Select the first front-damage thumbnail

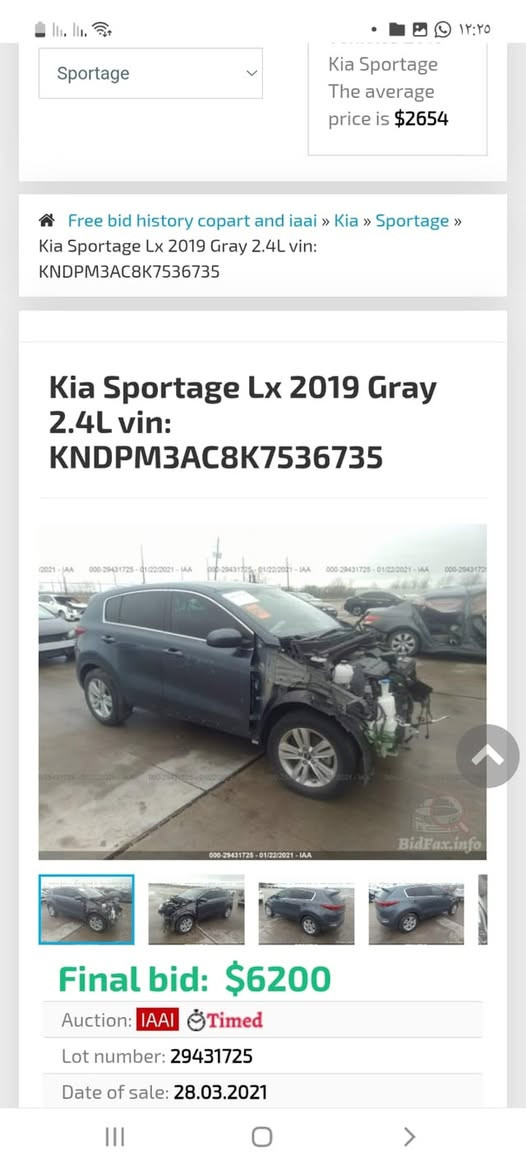tap(86, 910)
